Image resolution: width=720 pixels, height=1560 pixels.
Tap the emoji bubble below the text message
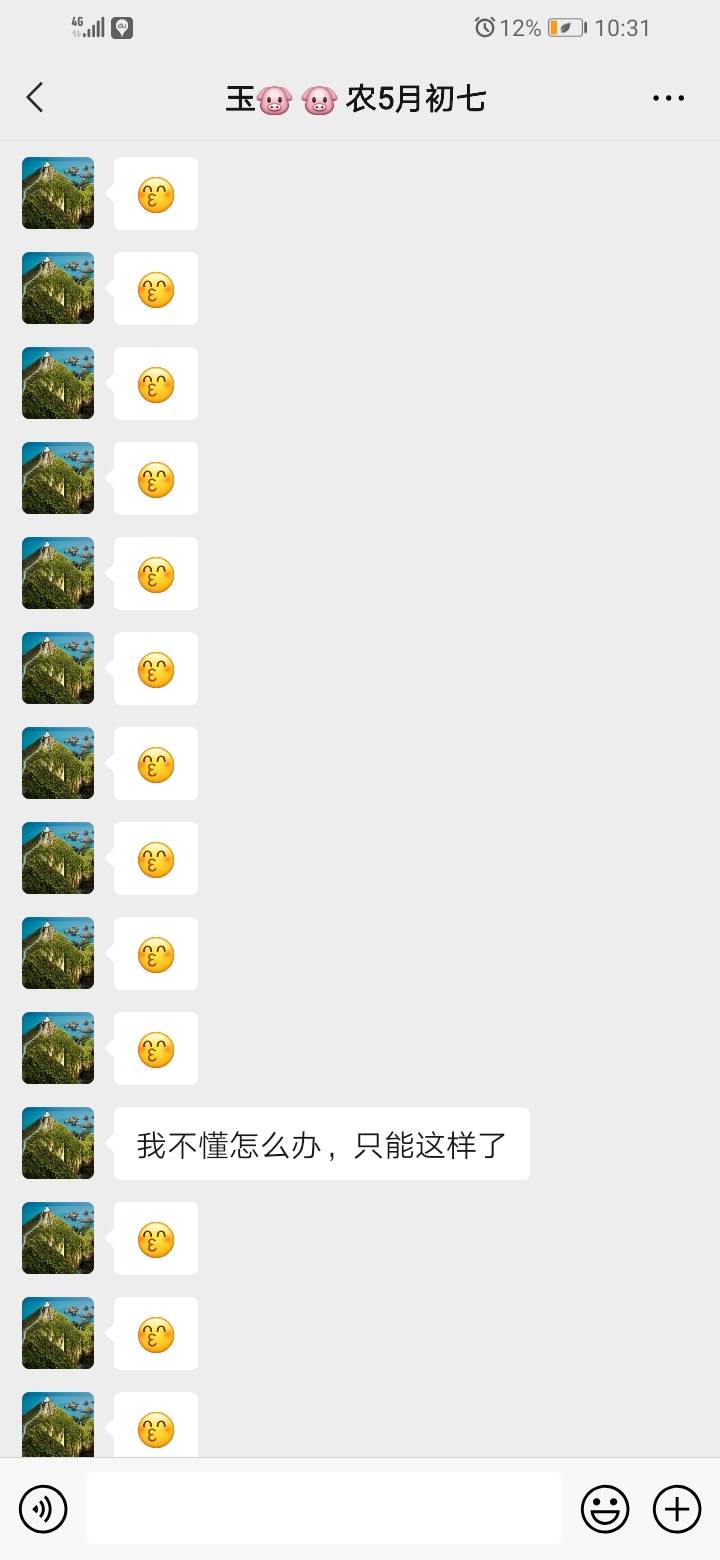155,1238
